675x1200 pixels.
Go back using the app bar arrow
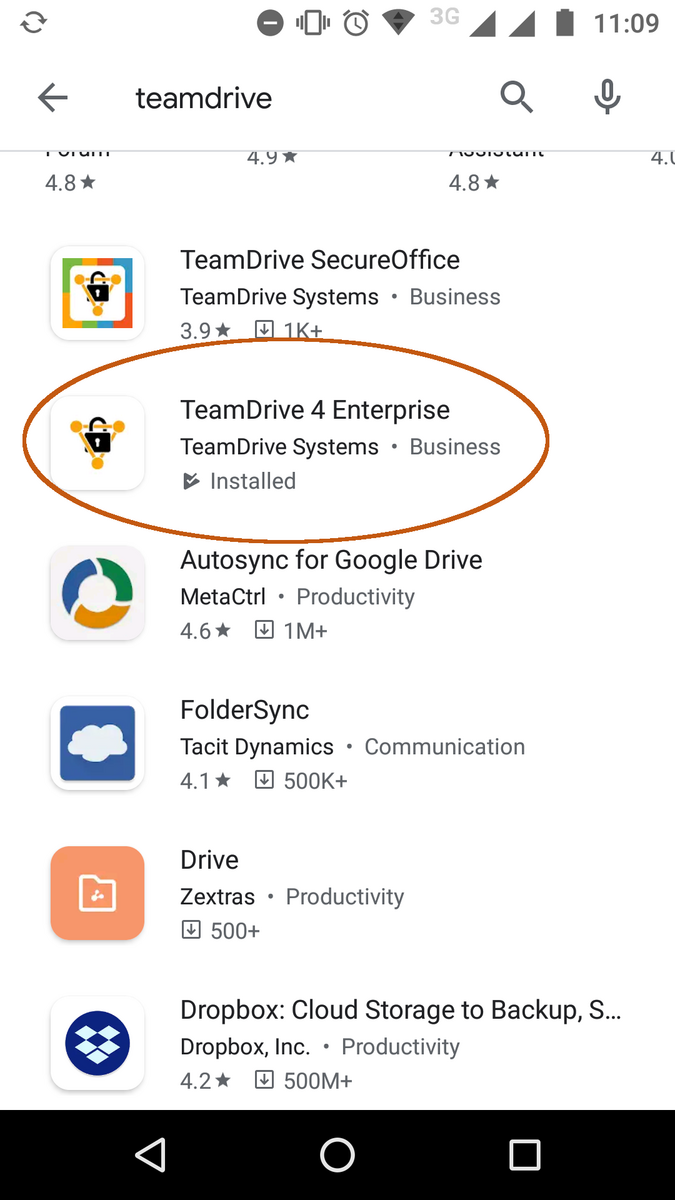[53, 97]
